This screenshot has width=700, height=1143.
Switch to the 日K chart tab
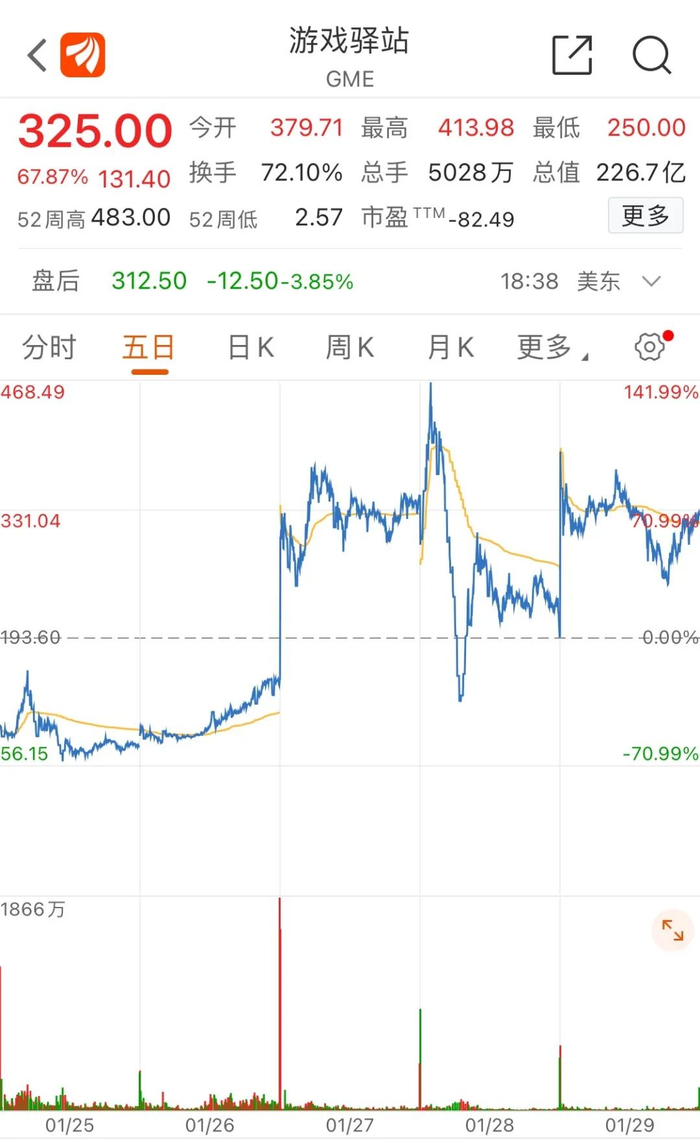point(250,348)
